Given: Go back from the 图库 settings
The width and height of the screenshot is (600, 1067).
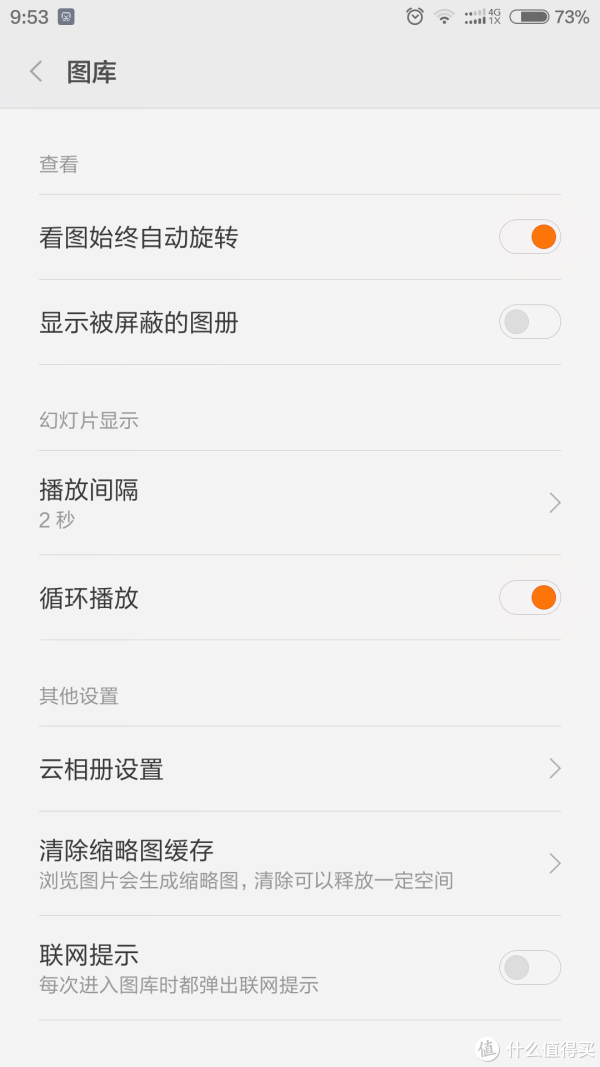Looking at the screenshot, I should point(36,71).
